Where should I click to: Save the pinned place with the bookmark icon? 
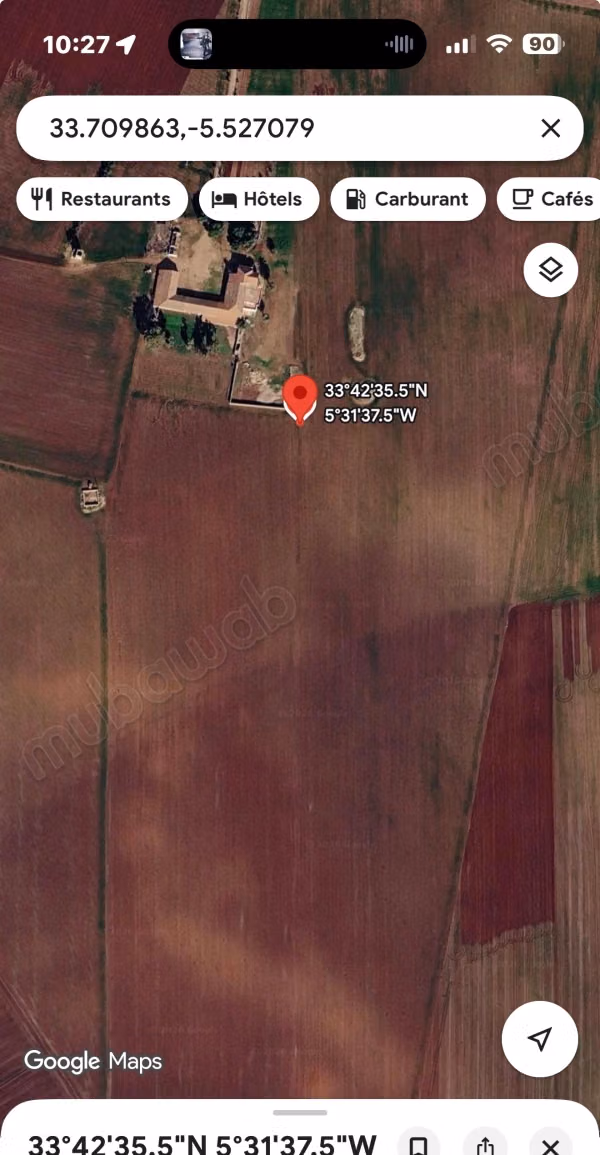tap(418, 1144)
